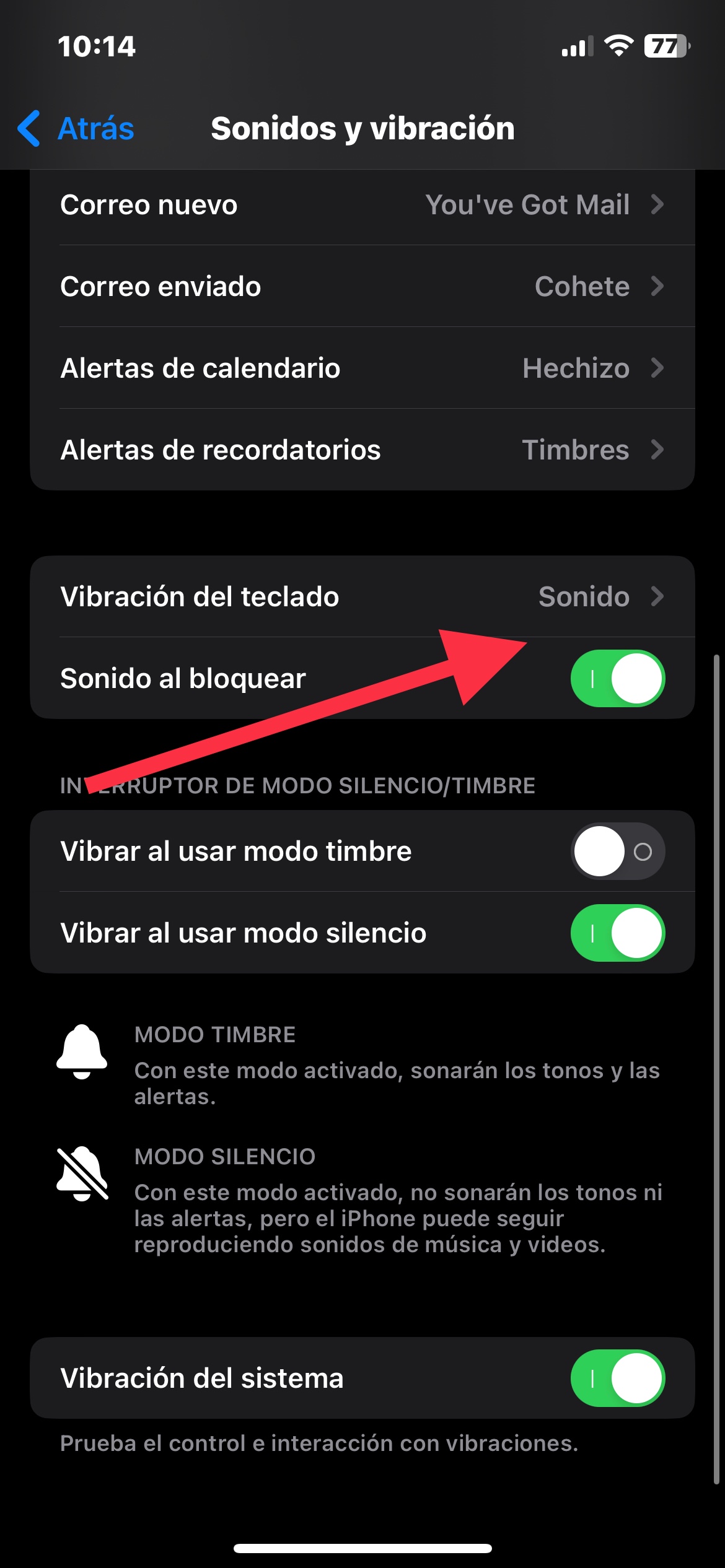This screenshot has height=1568, width=725.
Task: Change the Alertas de calendario tone
Action: pyautogui.click(x=362, y=368)
